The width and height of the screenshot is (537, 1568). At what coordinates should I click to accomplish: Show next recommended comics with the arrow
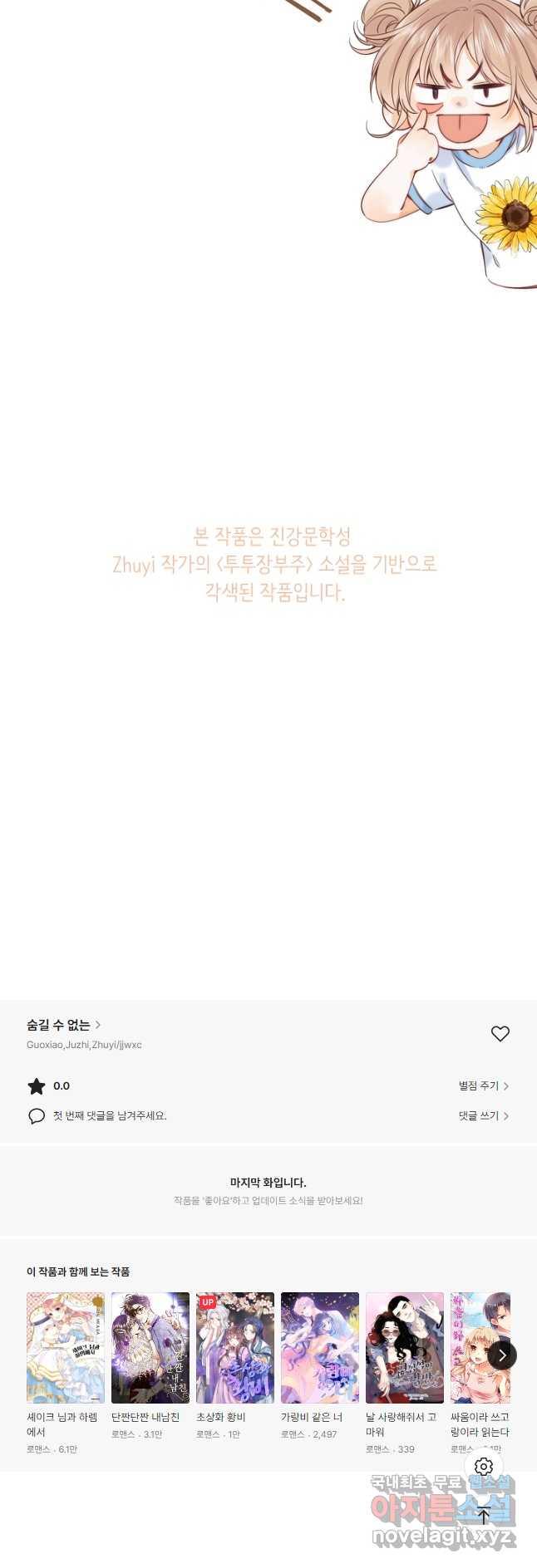click(501, 1355)
